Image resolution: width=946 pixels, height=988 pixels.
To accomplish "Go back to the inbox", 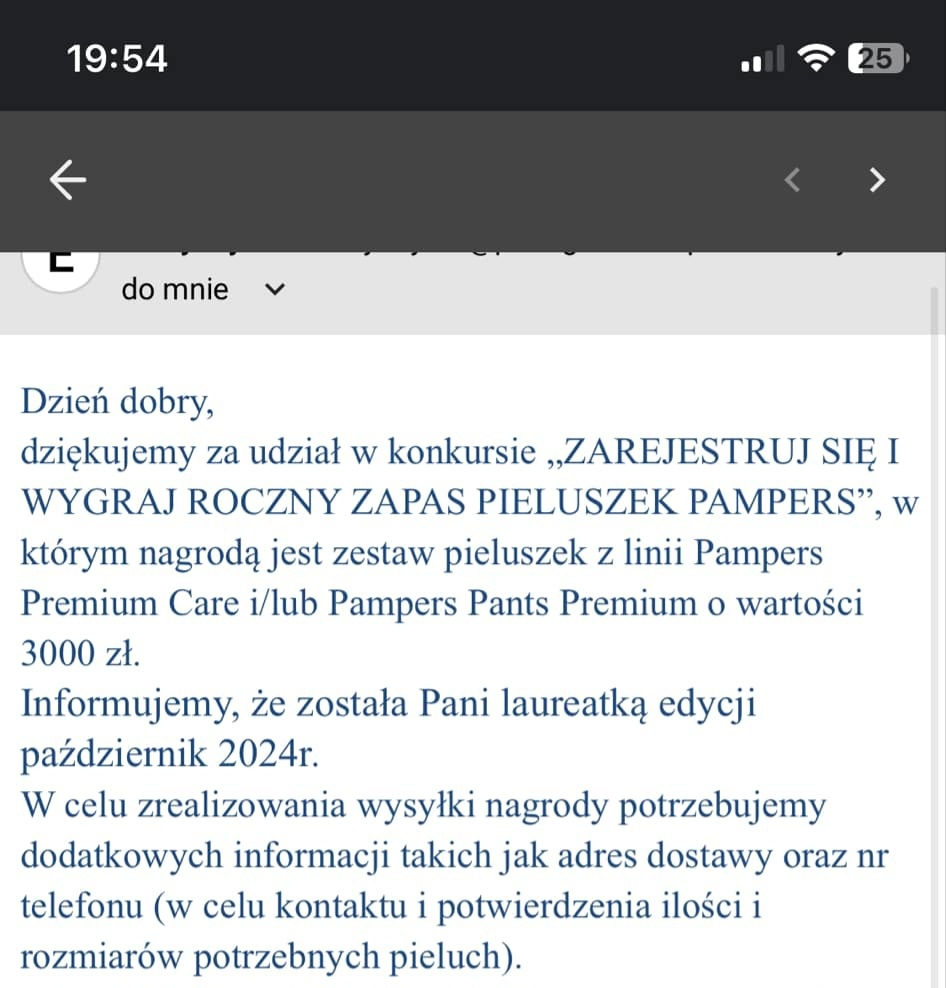I will pos(68,180).
